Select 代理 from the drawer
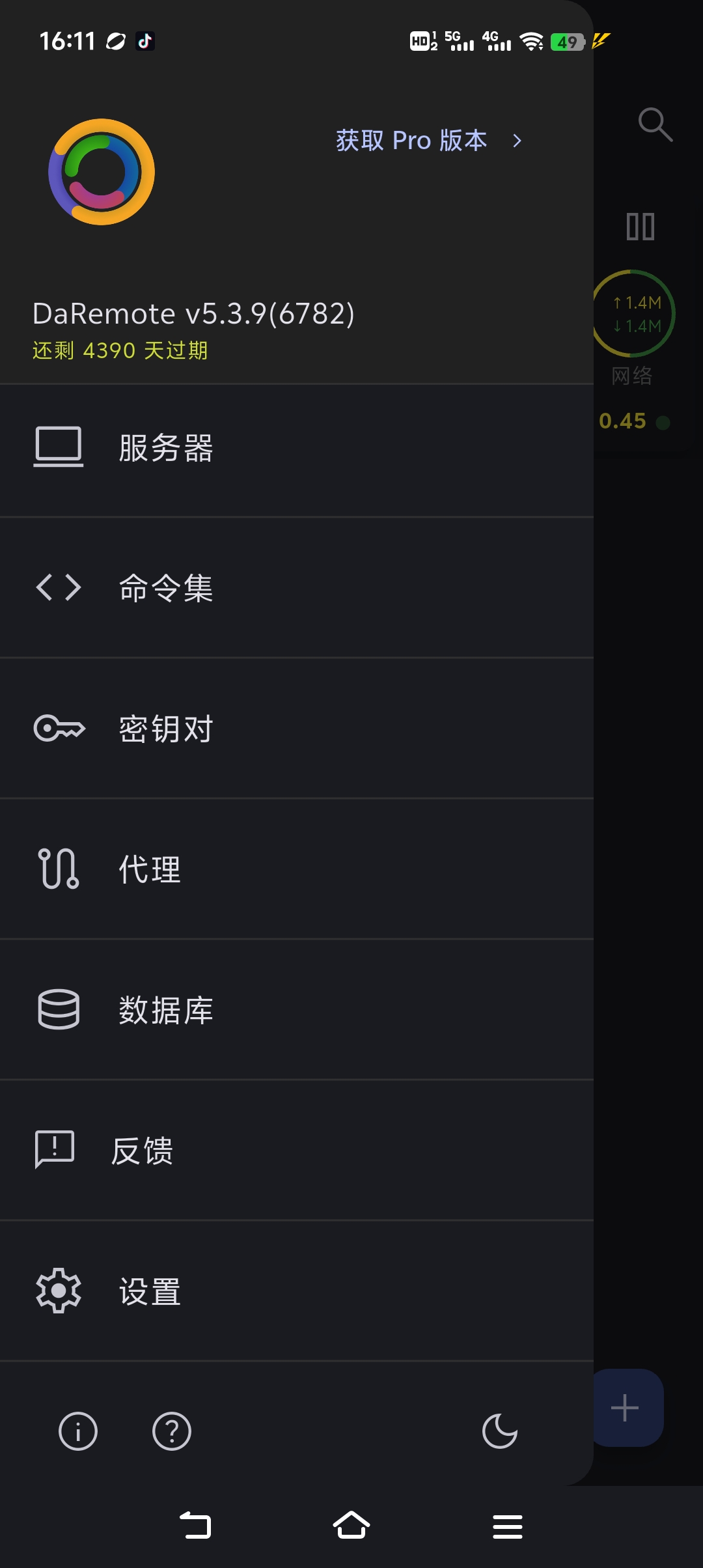 297,869
